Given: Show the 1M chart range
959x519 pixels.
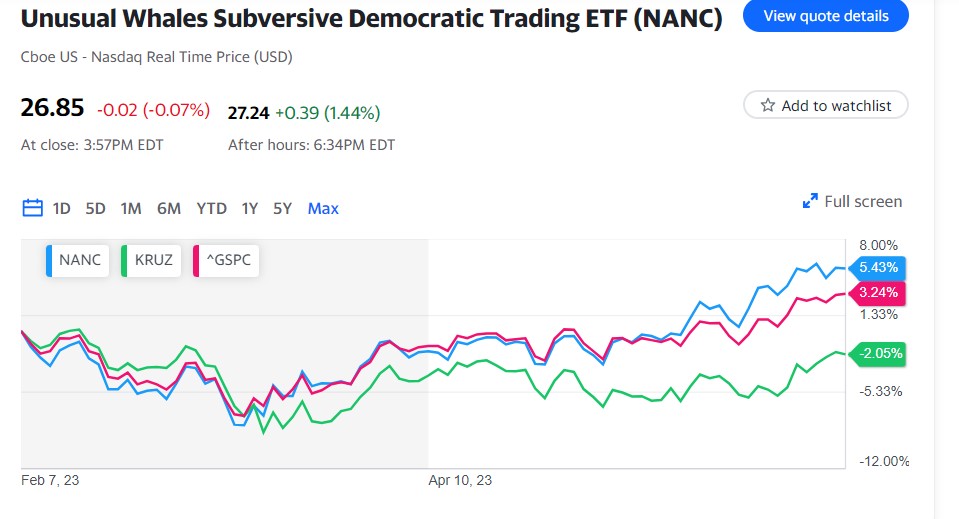Looking at the screenshot, I should click(x=130, y=208).
